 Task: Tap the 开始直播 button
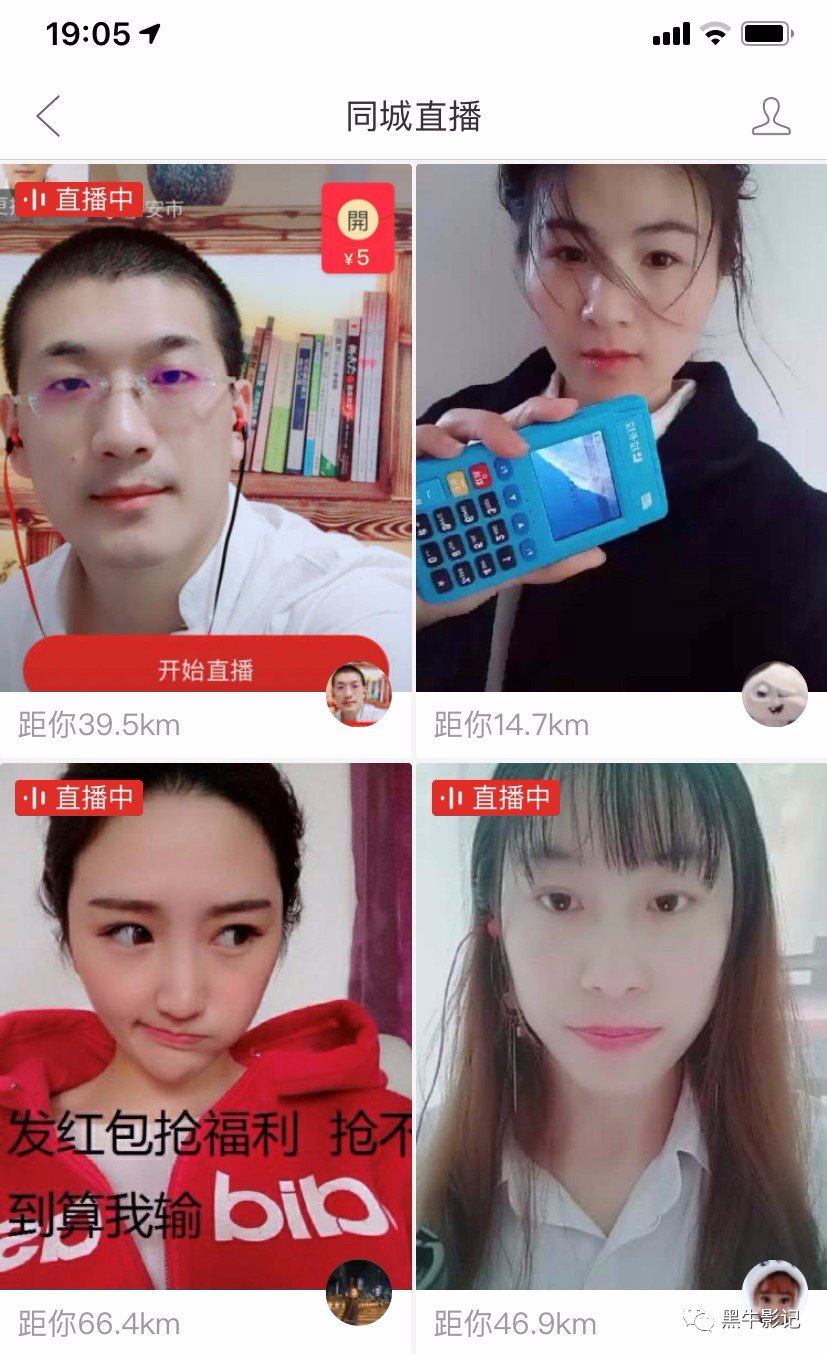[206, 668]
